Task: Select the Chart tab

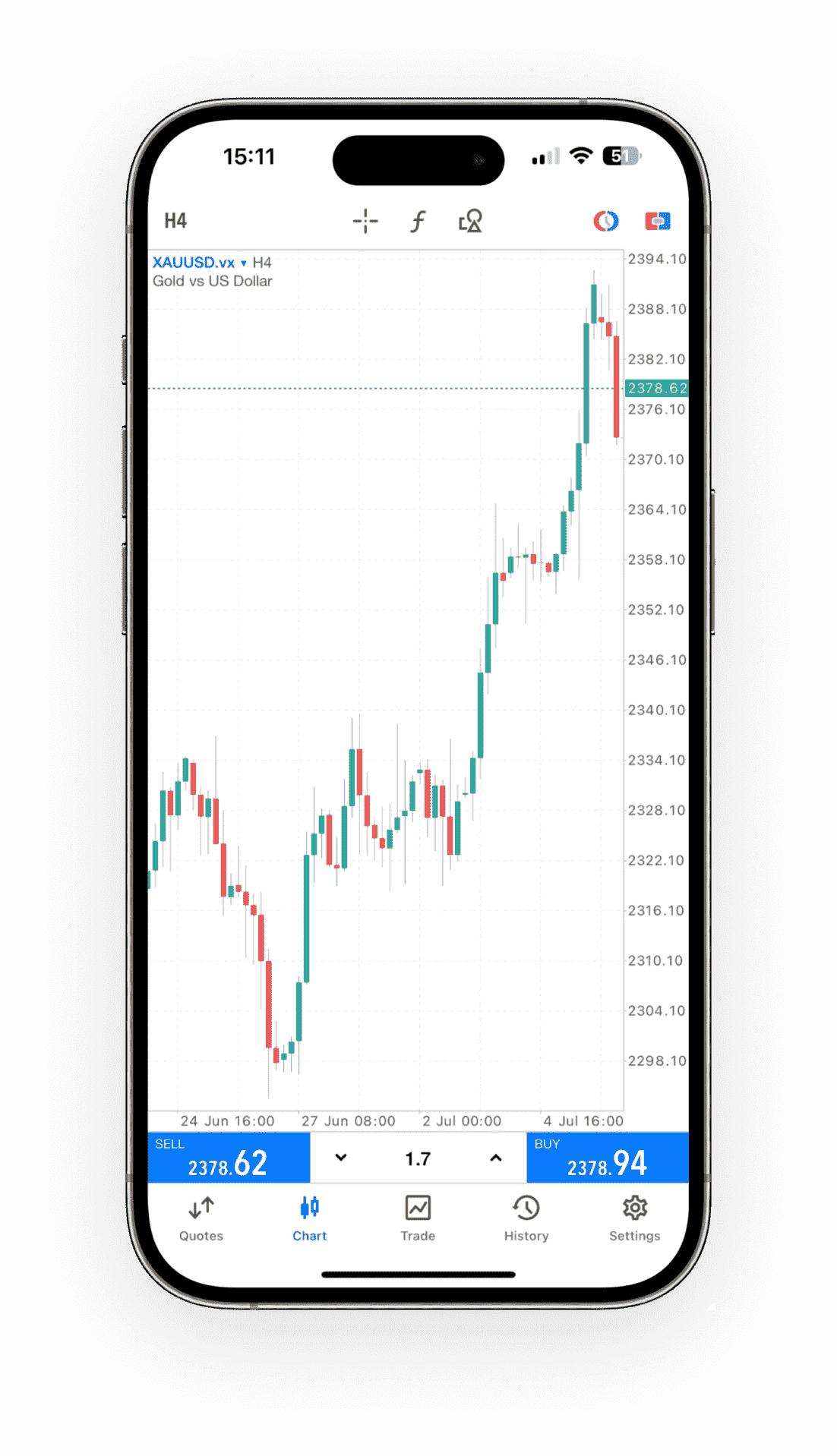Action: click(309, 1218)
